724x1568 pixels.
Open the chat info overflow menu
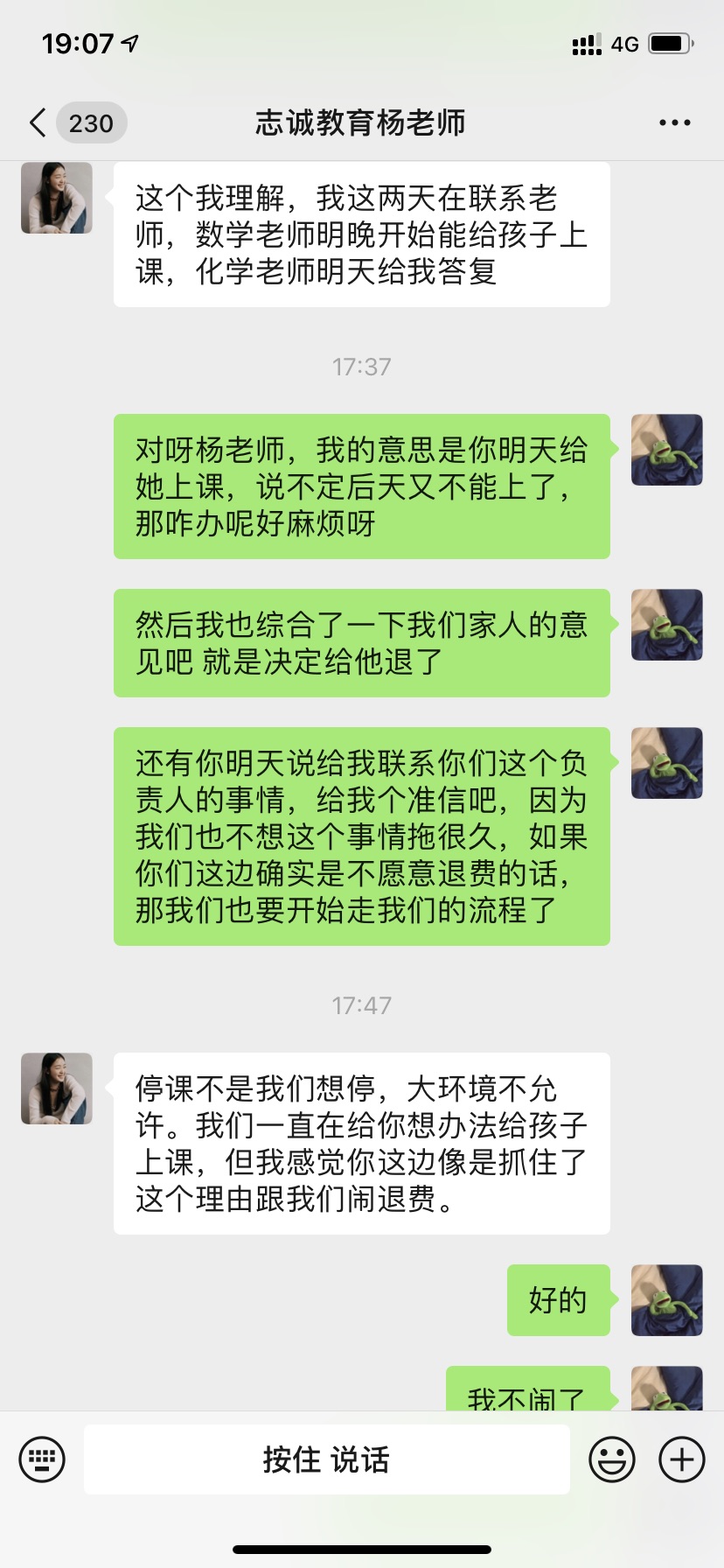pos(674,123)
